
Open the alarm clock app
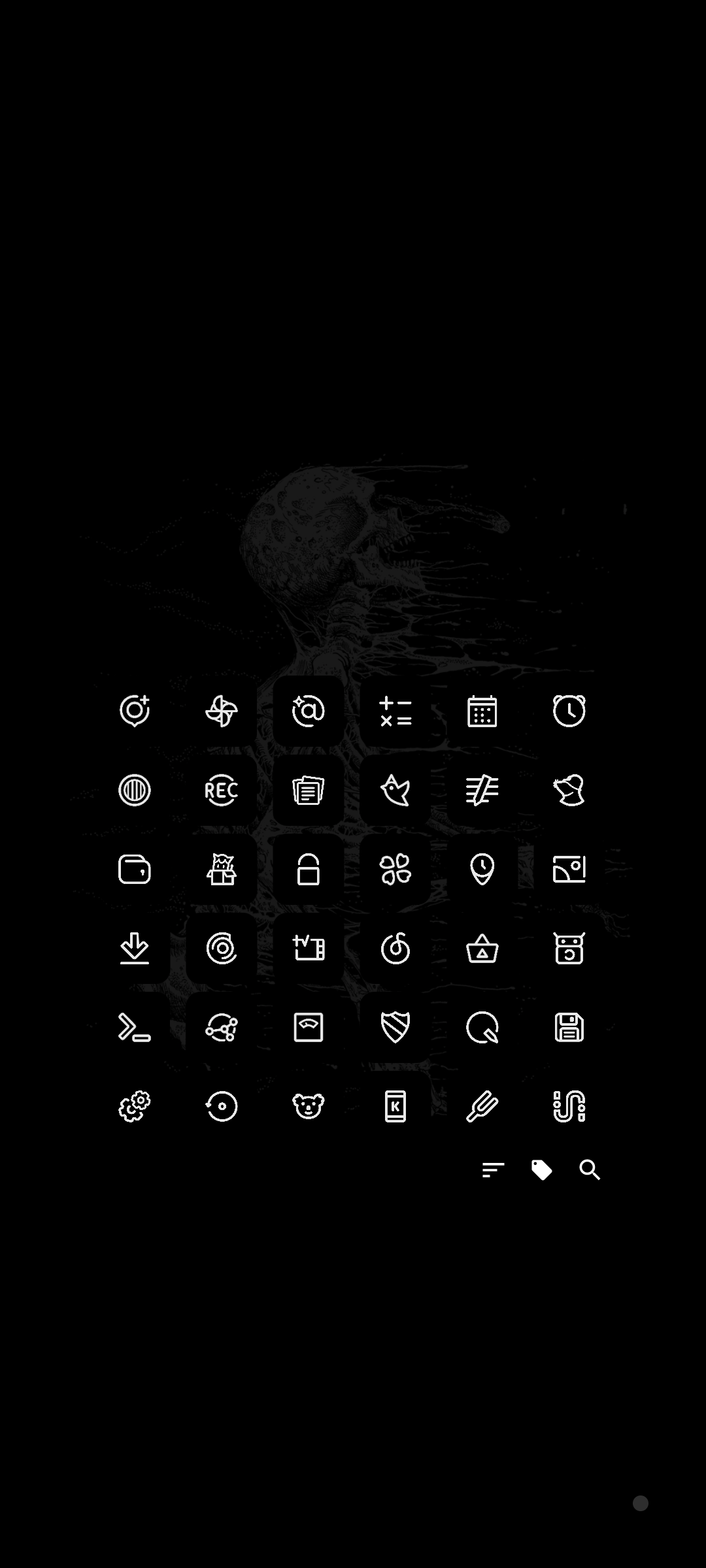[569, 711]
